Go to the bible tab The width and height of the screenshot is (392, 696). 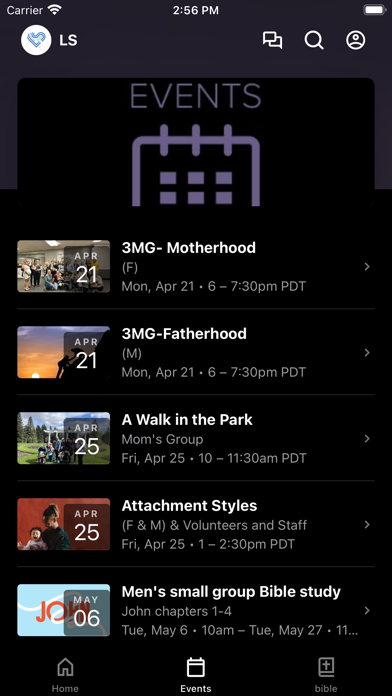pos(326,675)
